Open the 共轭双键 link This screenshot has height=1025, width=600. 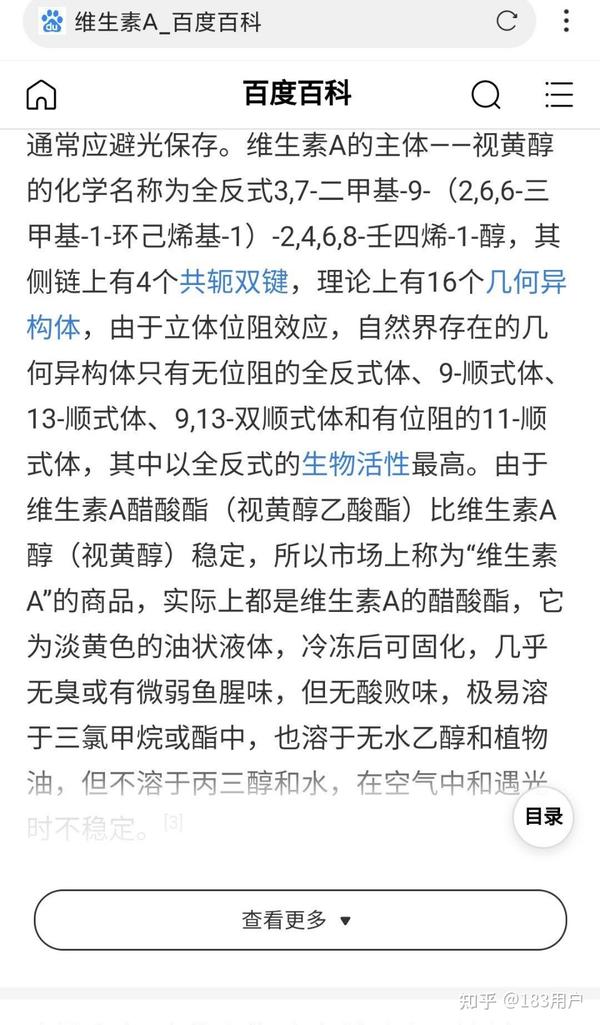234,282
